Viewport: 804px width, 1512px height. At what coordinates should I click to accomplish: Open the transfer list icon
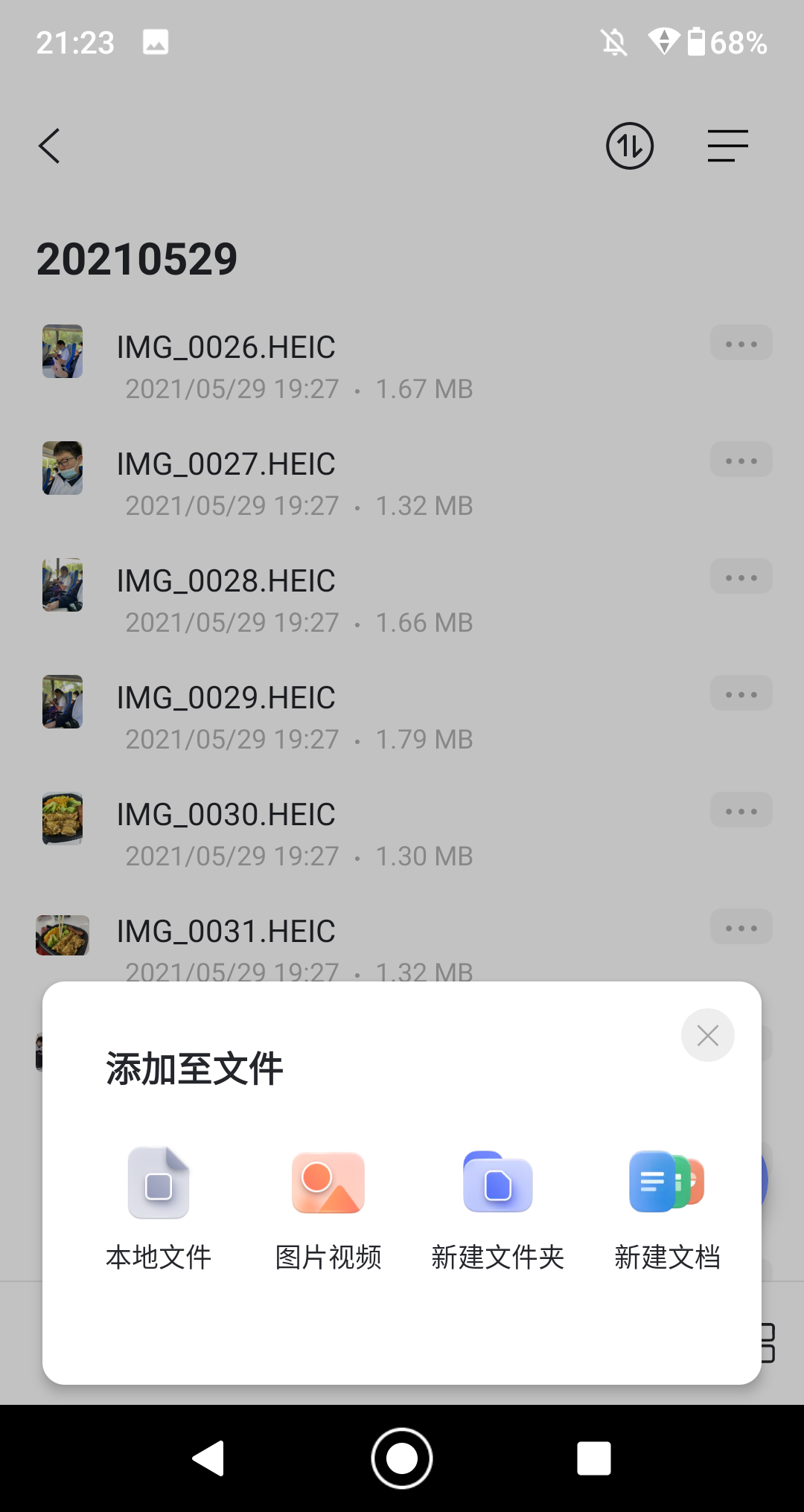pyautogui.click(x=630, y=146)
